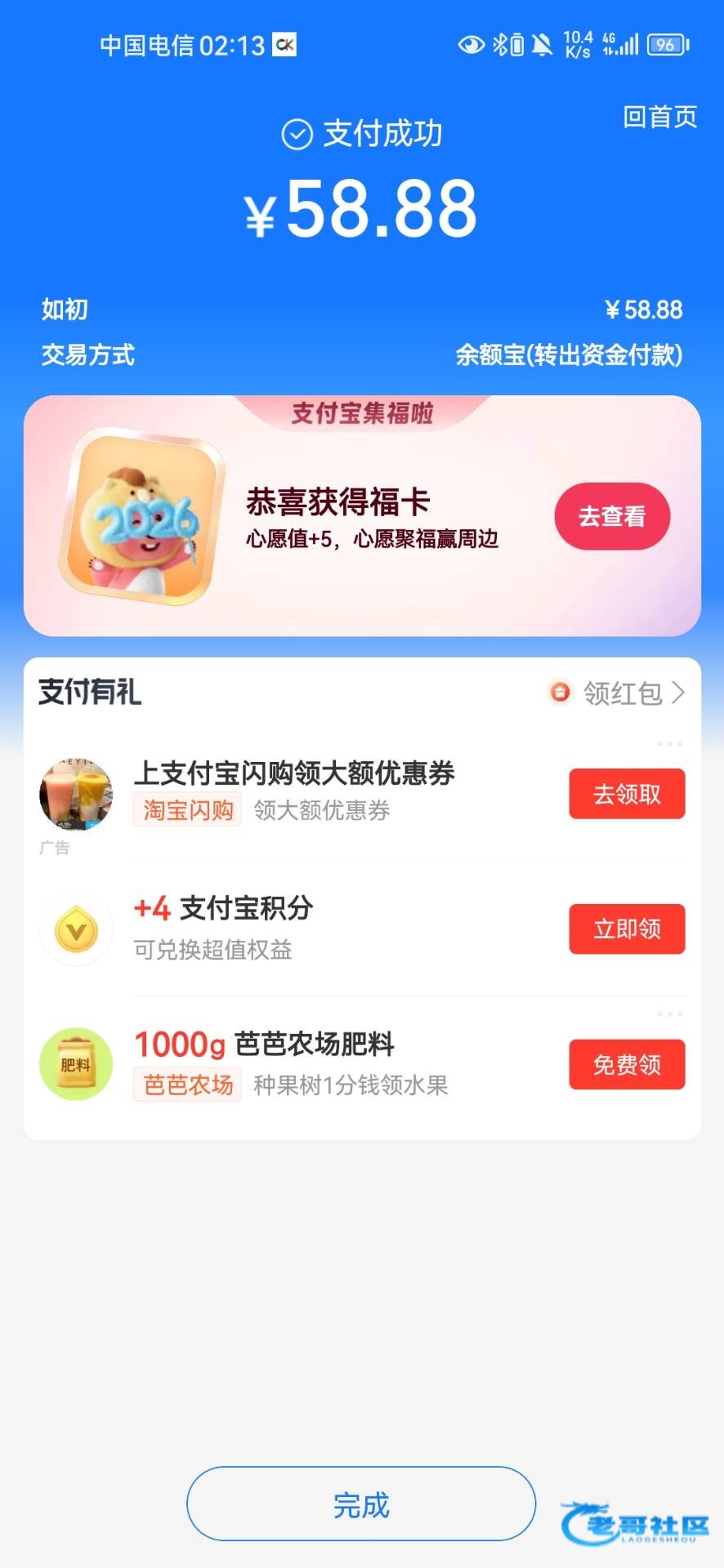Open more options above 闪购 ad row
This screenshot has height=1568, width=724.
coord(669,744)
